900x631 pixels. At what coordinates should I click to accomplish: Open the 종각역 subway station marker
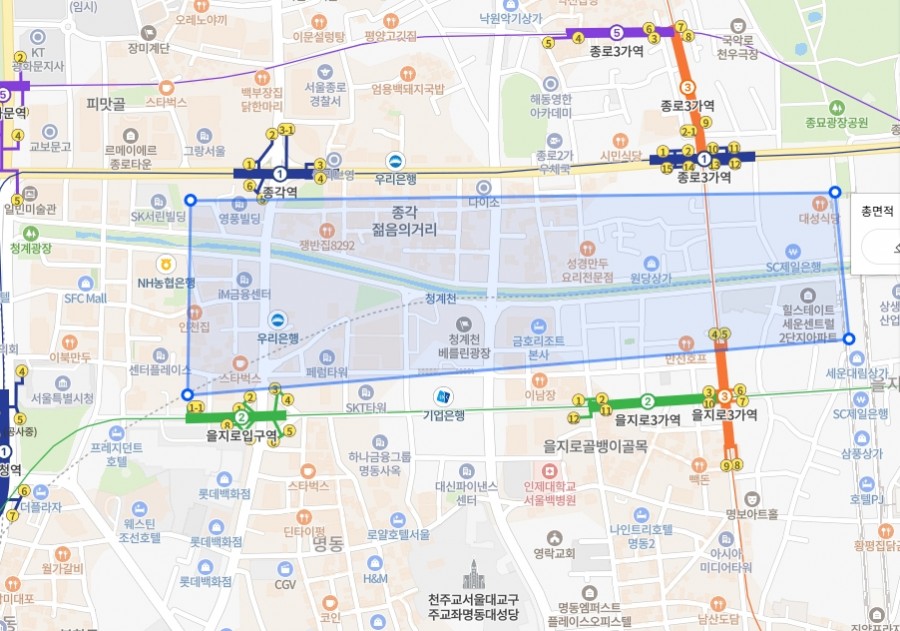278,173
